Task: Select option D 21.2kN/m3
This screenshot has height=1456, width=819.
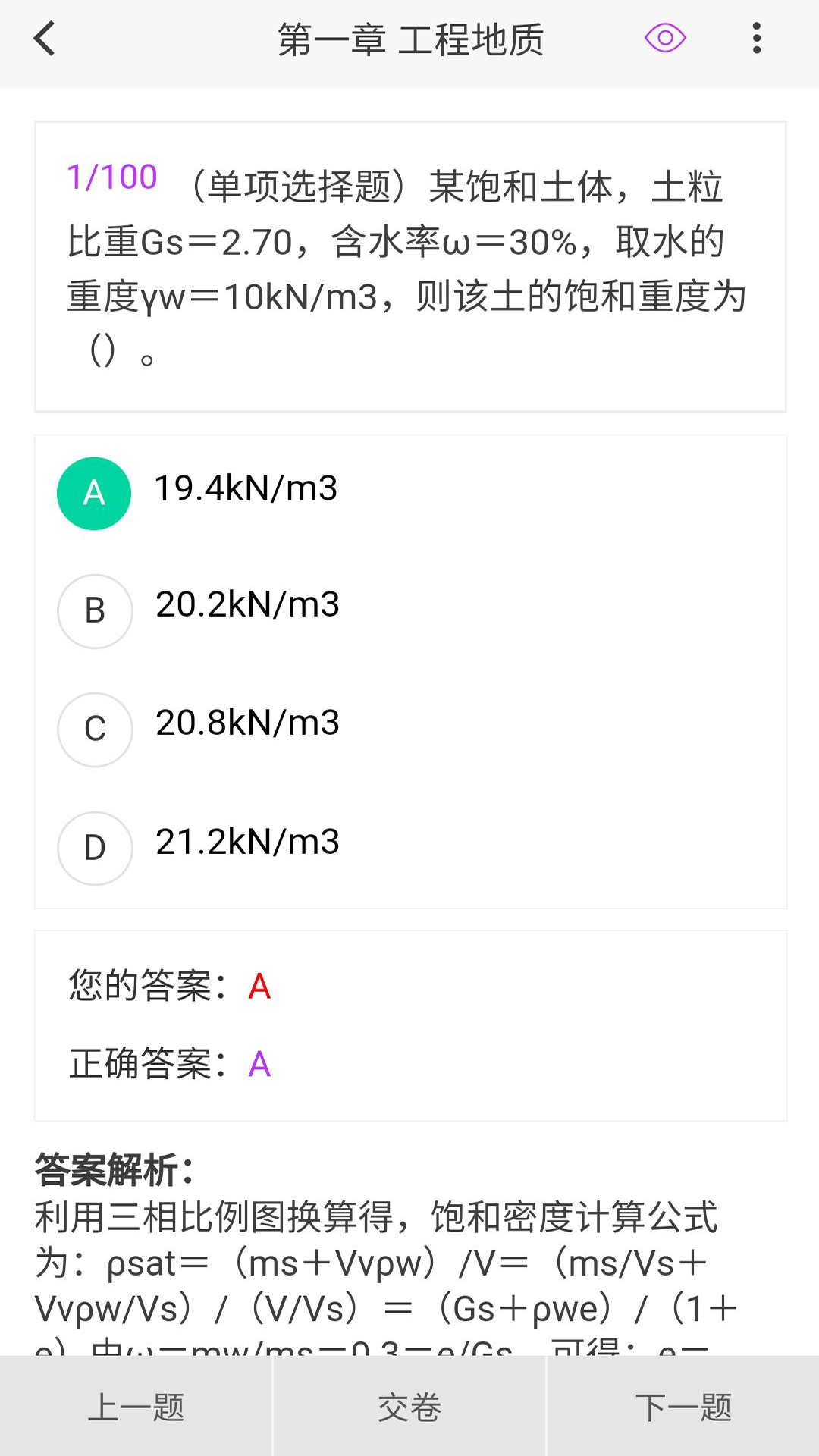Action: point(410,848)
